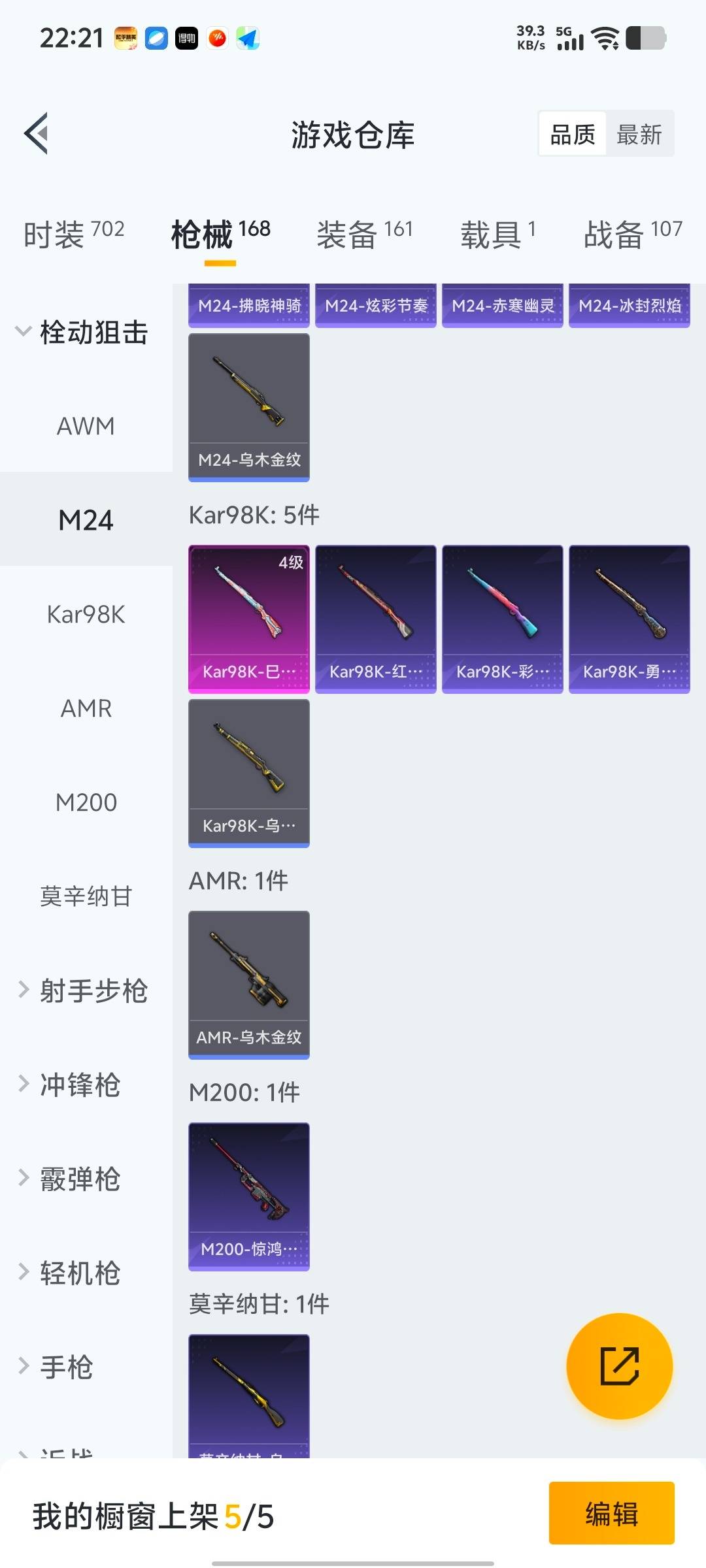706x1568 pixels.
Task: Tap the orange share floating button
Action: pyautogui.click(x=619, y=1366)
